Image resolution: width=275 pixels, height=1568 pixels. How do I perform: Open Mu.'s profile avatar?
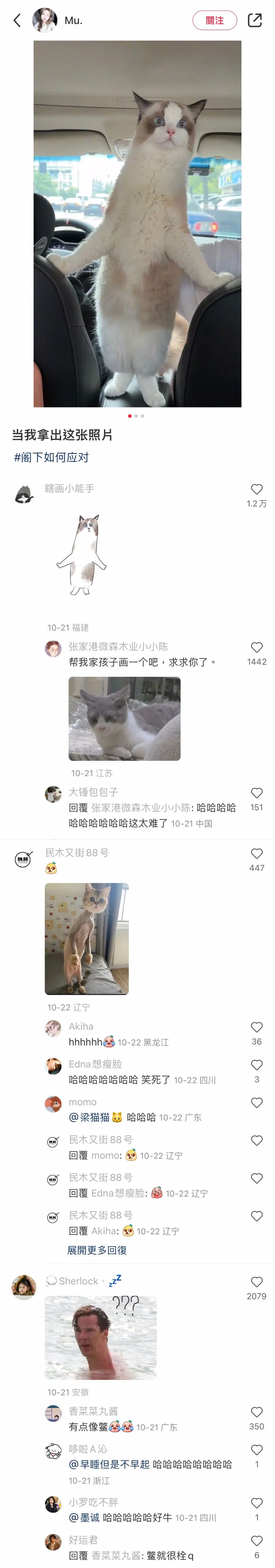point(44,21)
